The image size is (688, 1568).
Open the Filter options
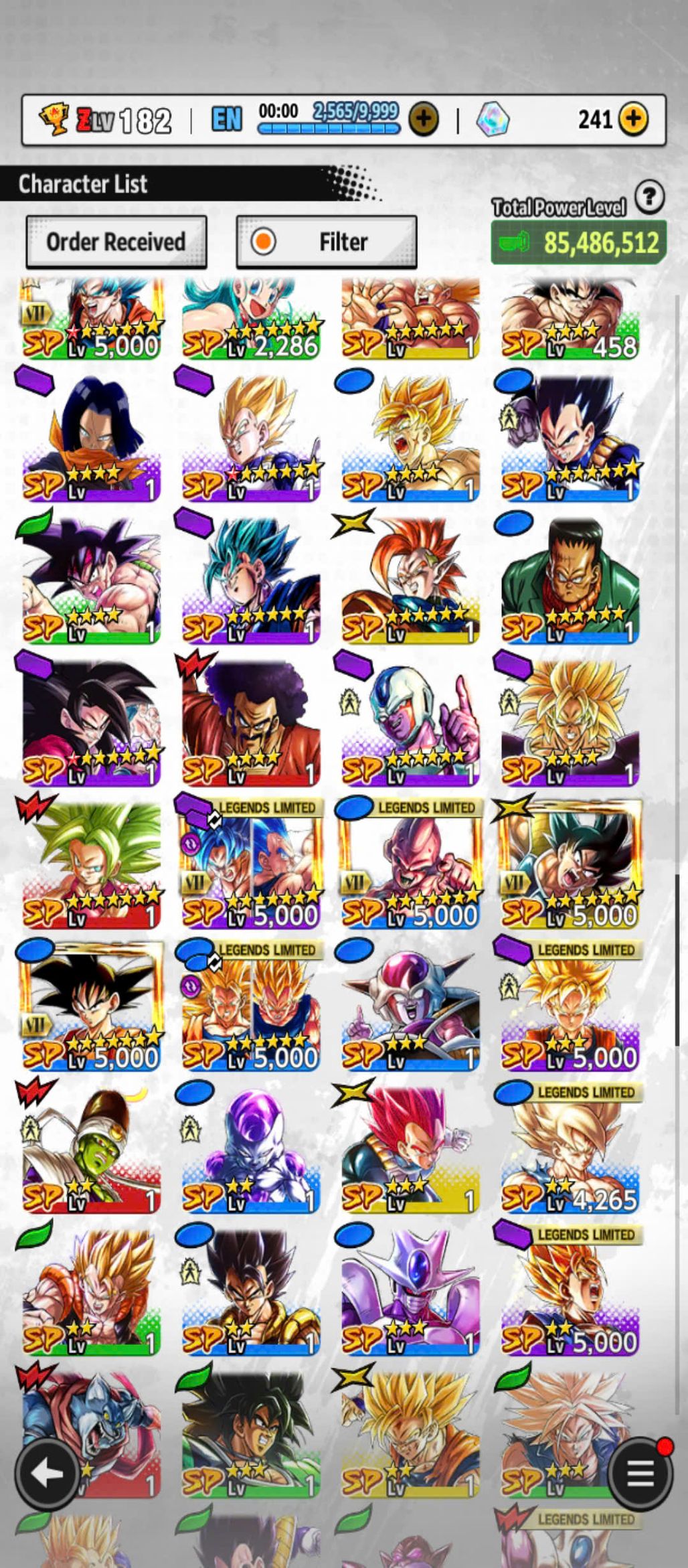[x=327, y=242]
